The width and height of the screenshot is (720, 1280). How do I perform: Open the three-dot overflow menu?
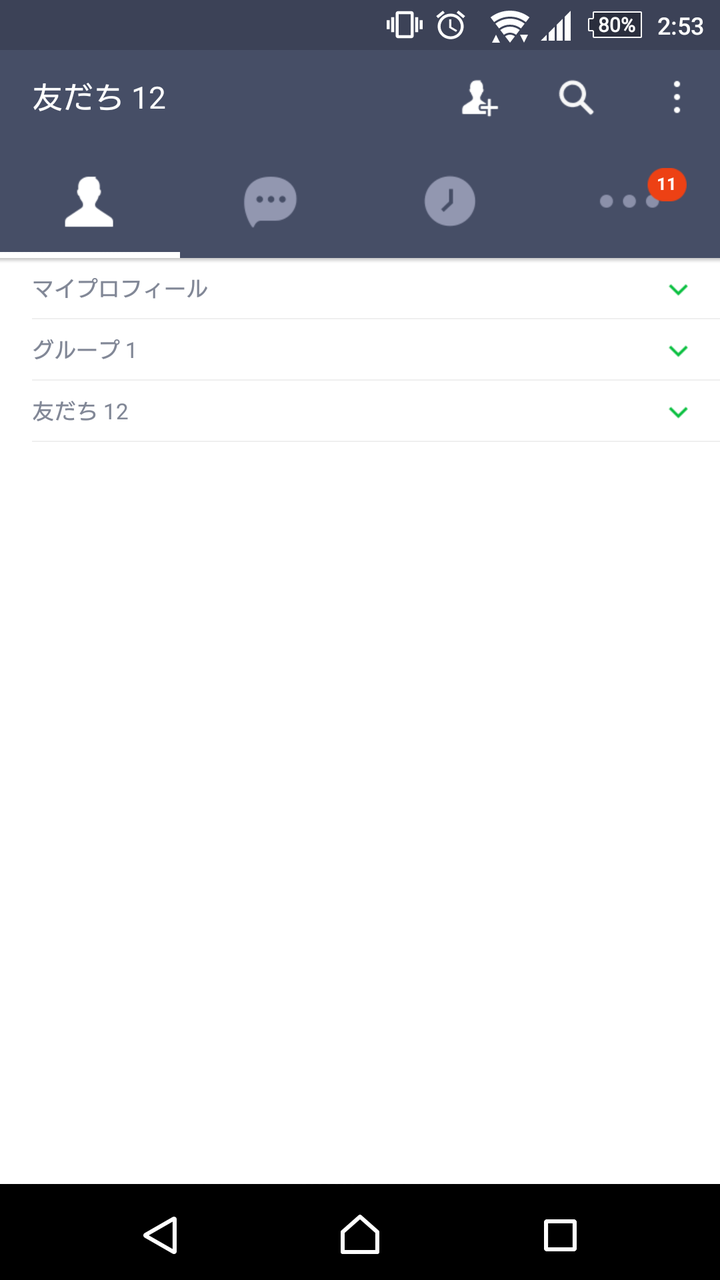point(677,98)
